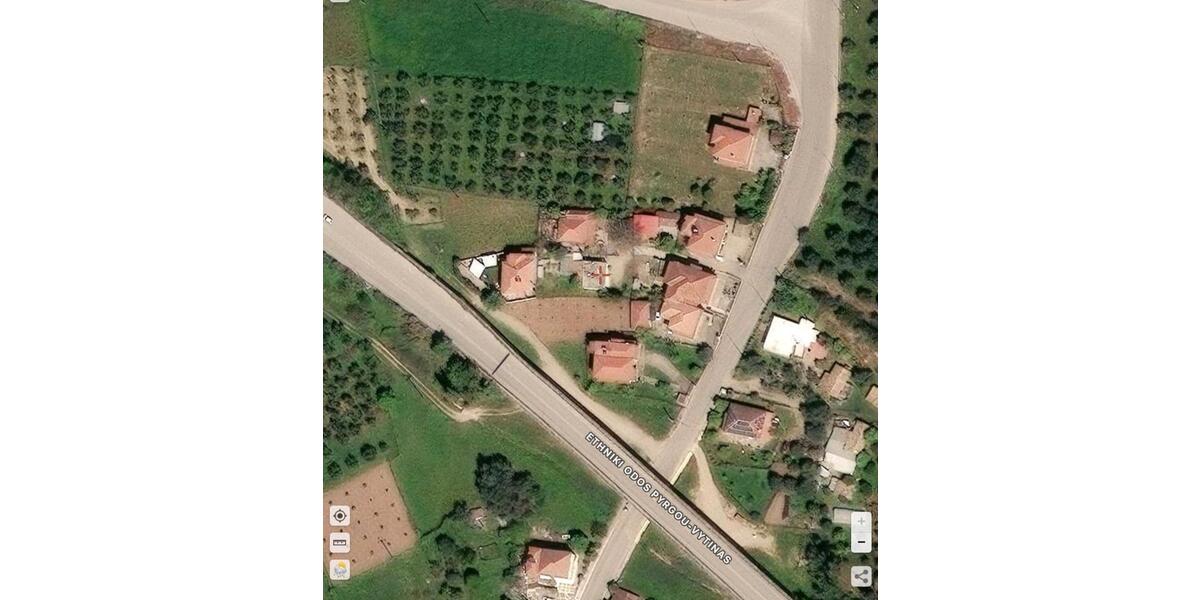Open the measure distance ruler tool
The height and width of the screenshot is (600, 1200).
[x=340, y=542]
